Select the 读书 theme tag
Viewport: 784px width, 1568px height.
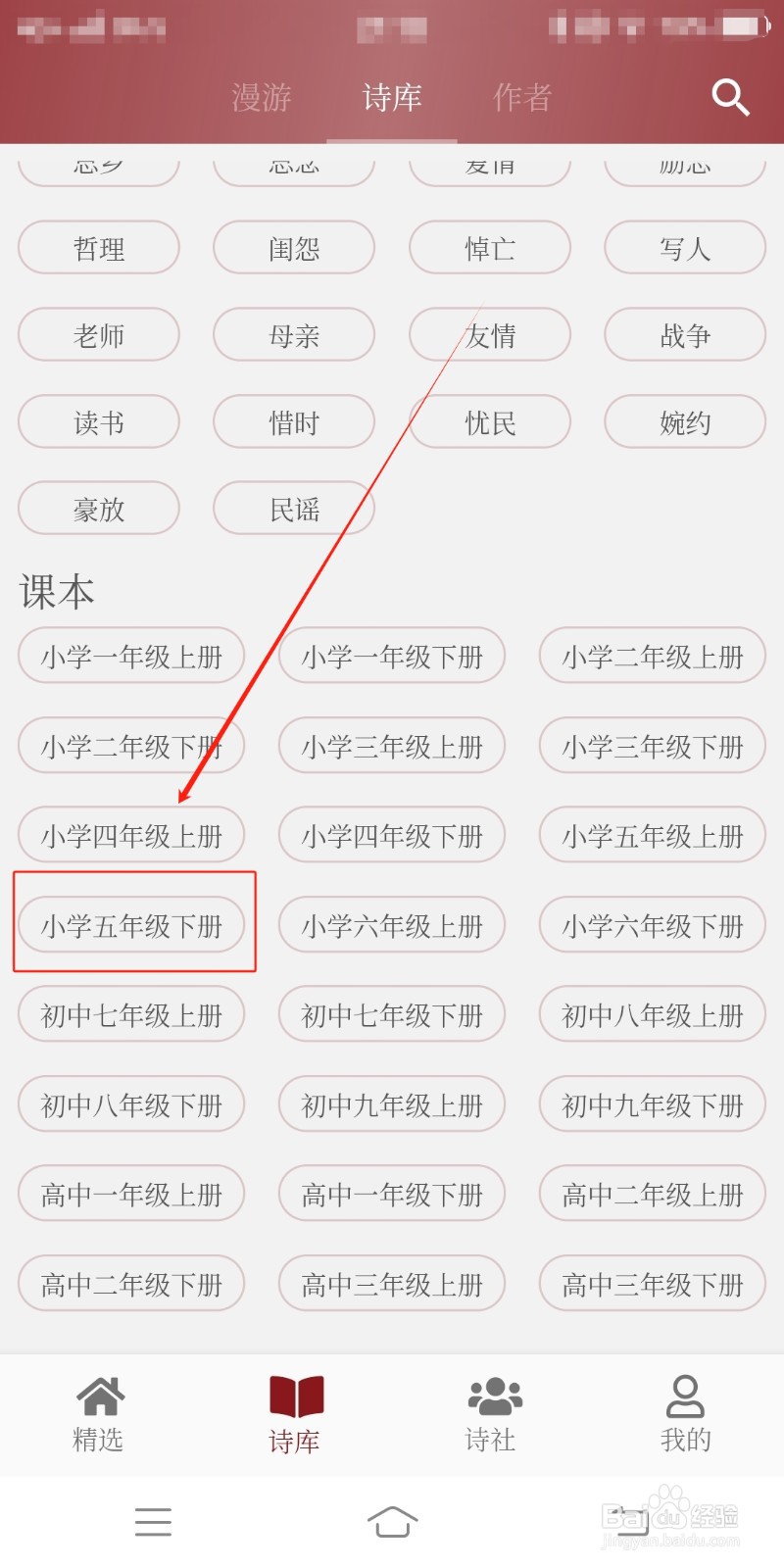point(98,422)
